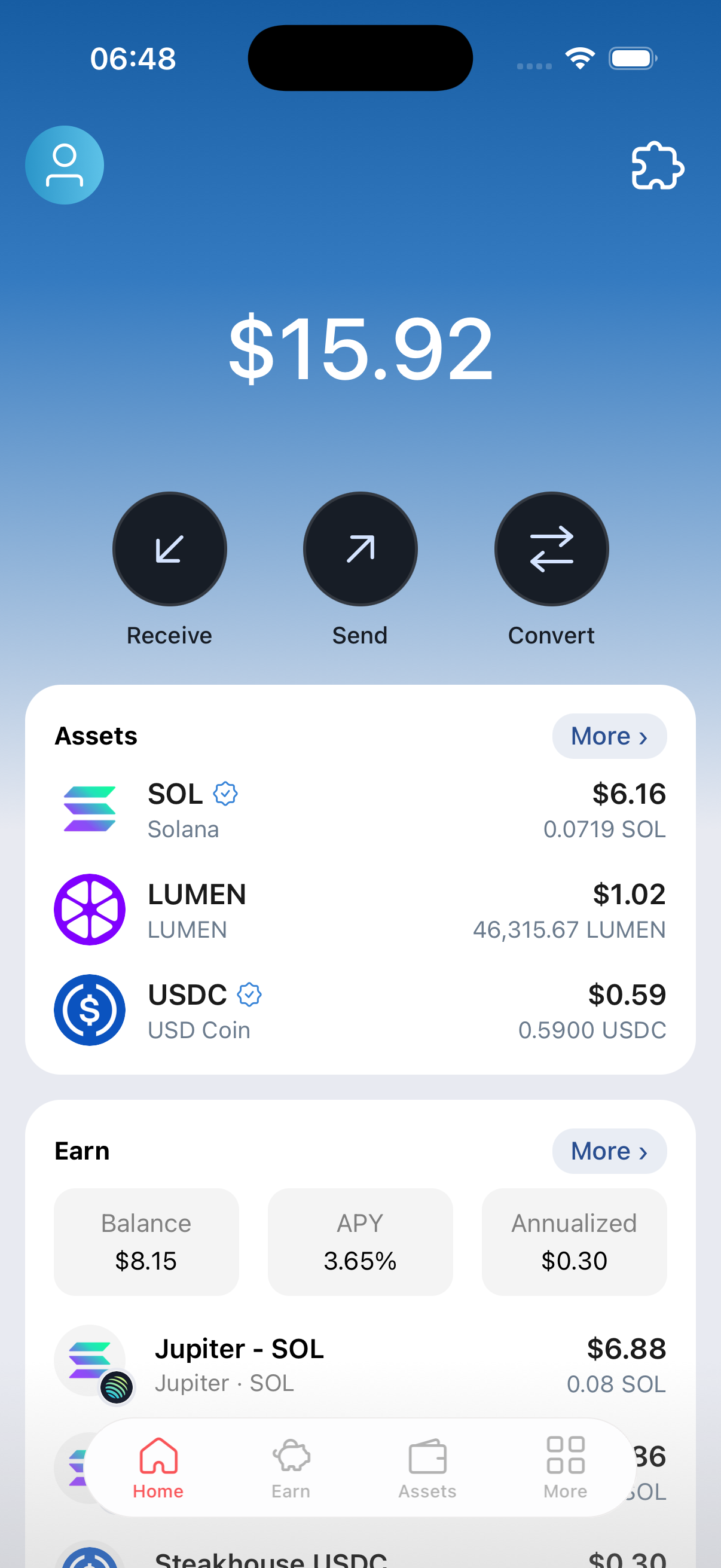This screenshot has height=1568, width=721.
Task: Expand More in the Assets section
Action: click(609, 736)
